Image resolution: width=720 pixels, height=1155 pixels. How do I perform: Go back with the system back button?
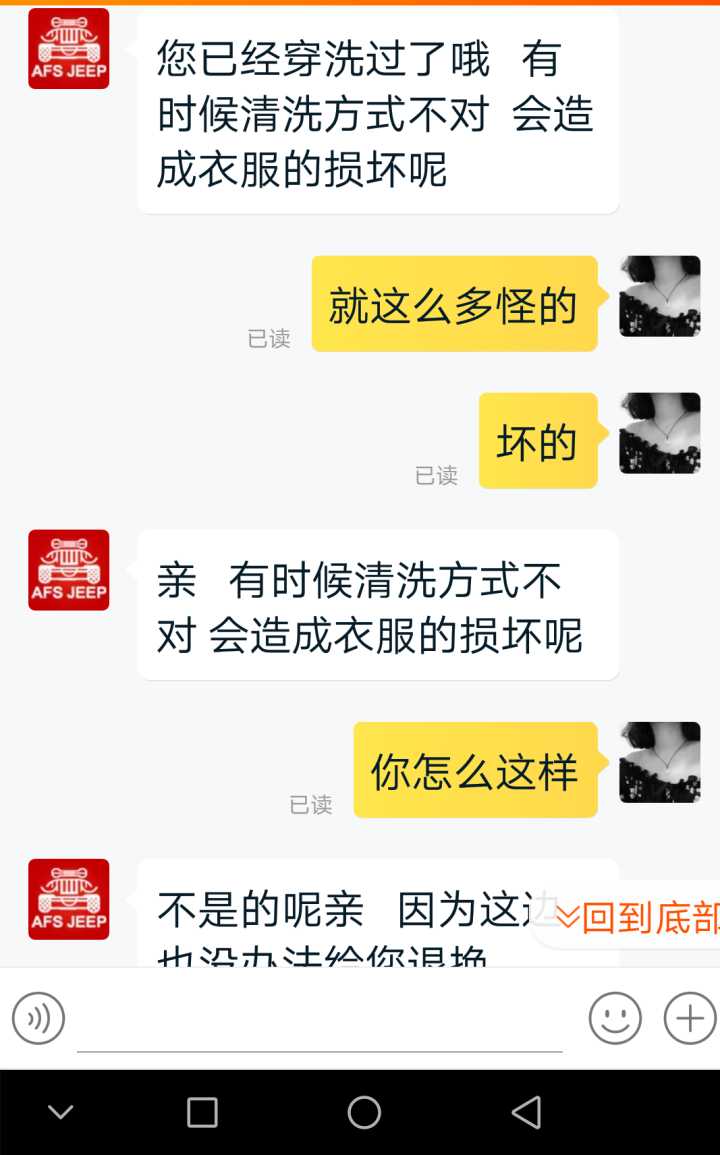click(x=526, y=1112)
